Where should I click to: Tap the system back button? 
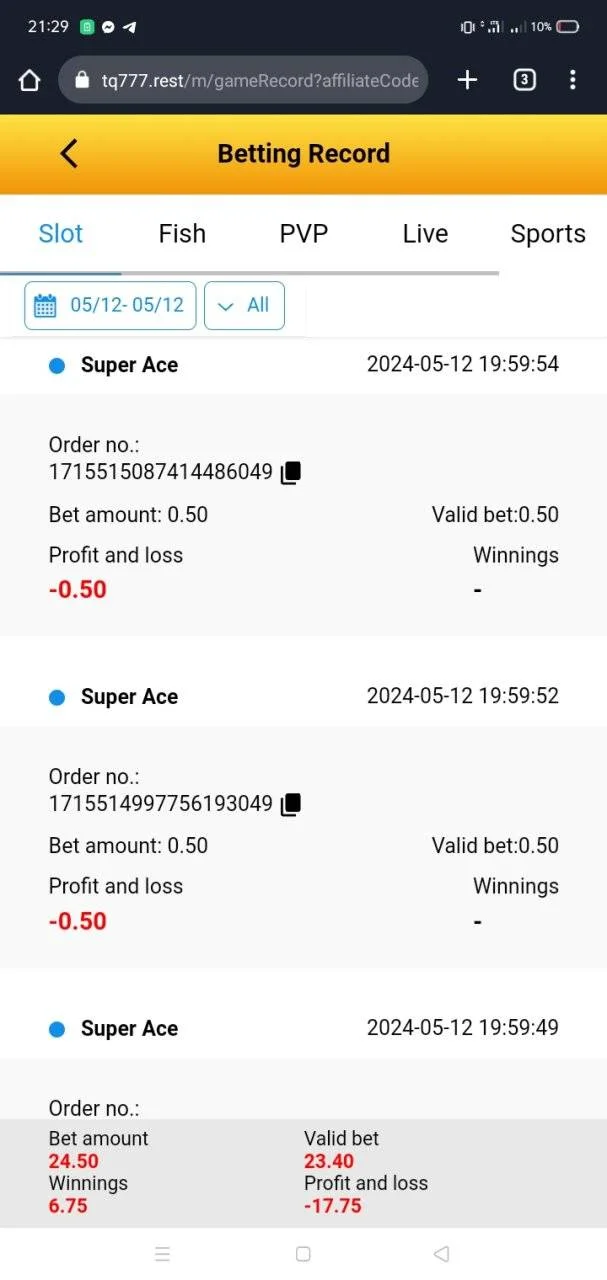(x=441, y=1254)
